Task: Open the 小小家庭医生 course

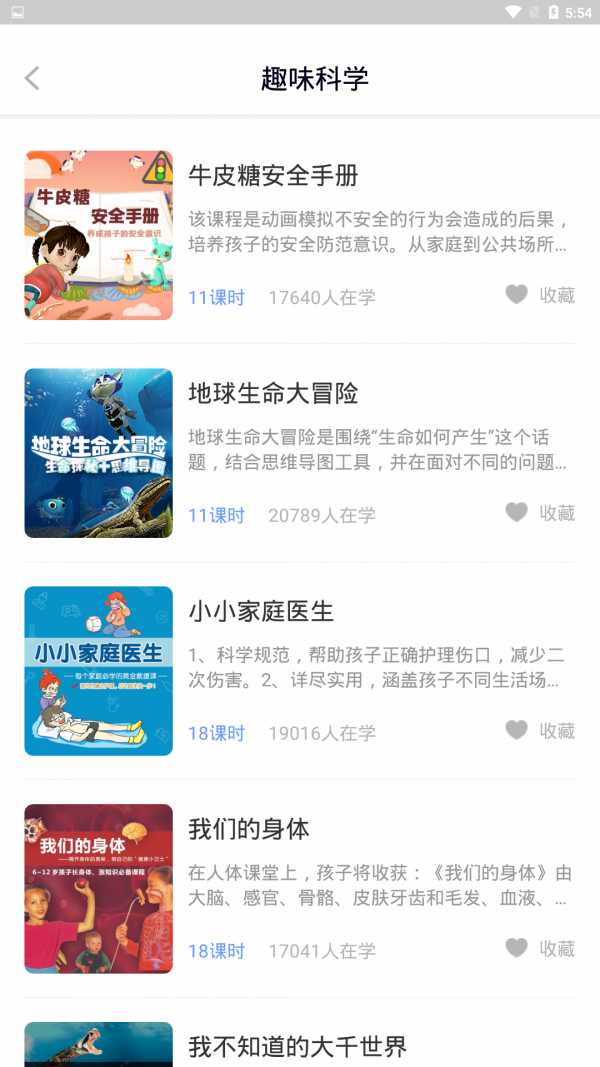Action: click(261, 611)
